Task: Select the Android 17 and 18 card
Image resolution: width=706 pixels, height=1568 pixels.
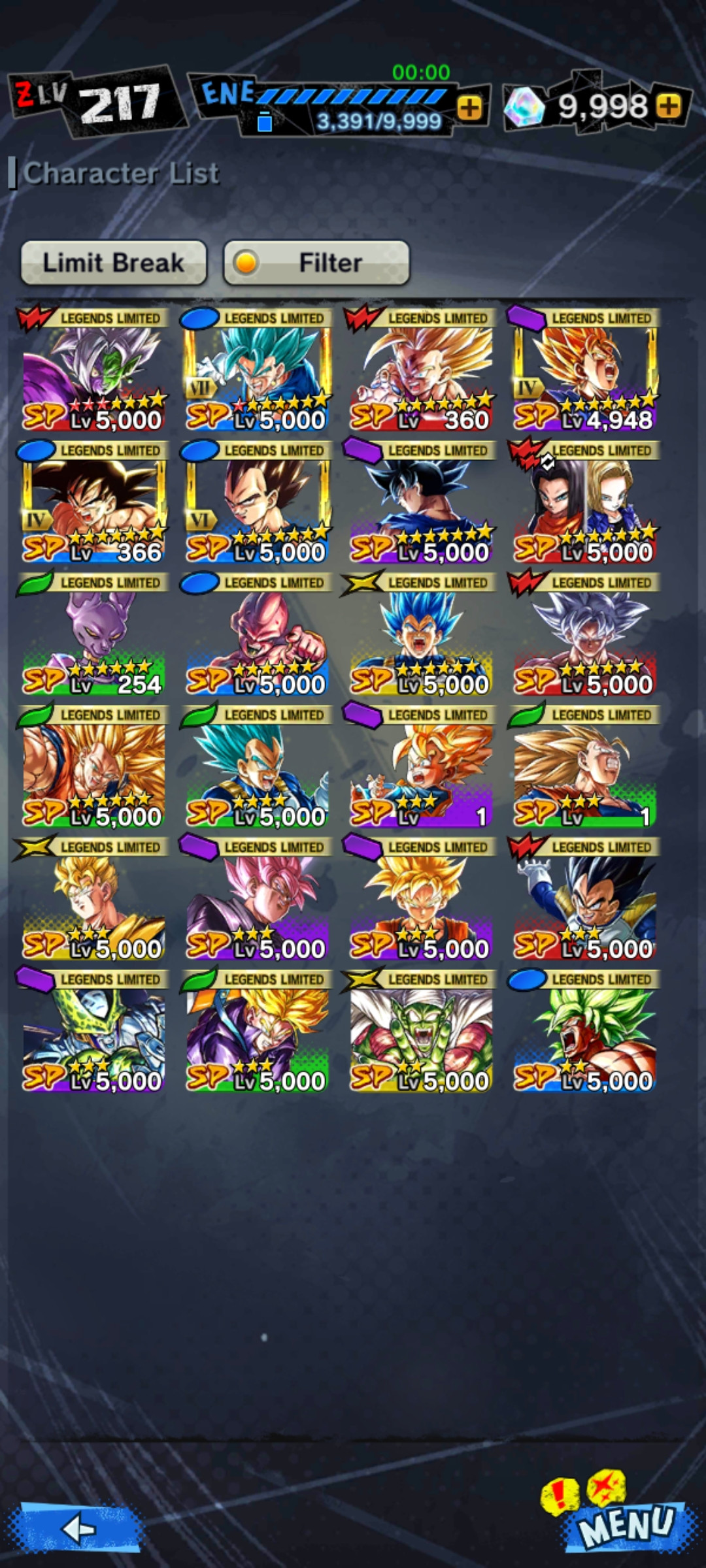Action: tap(584, 502)
